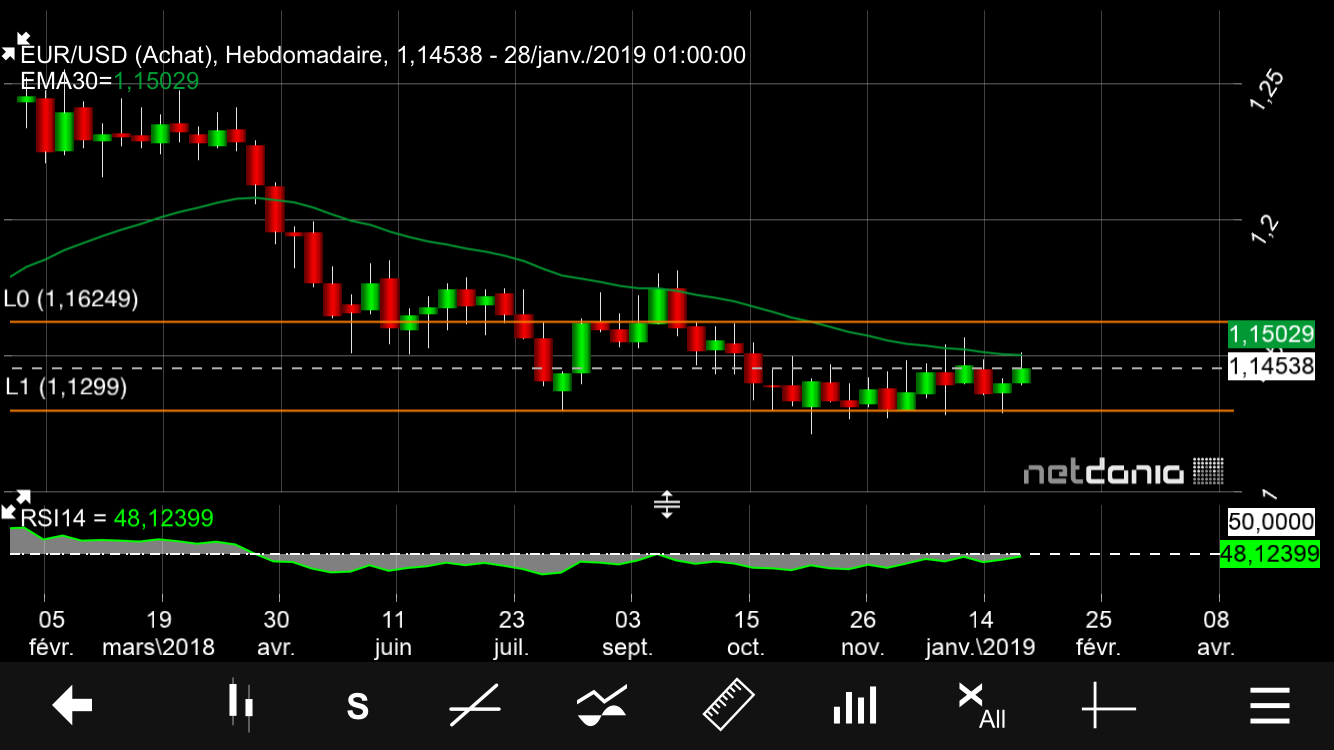Tap the panel resize handle above RSI
This screenshot has height=750, width=1334.
tap(667, 505)
